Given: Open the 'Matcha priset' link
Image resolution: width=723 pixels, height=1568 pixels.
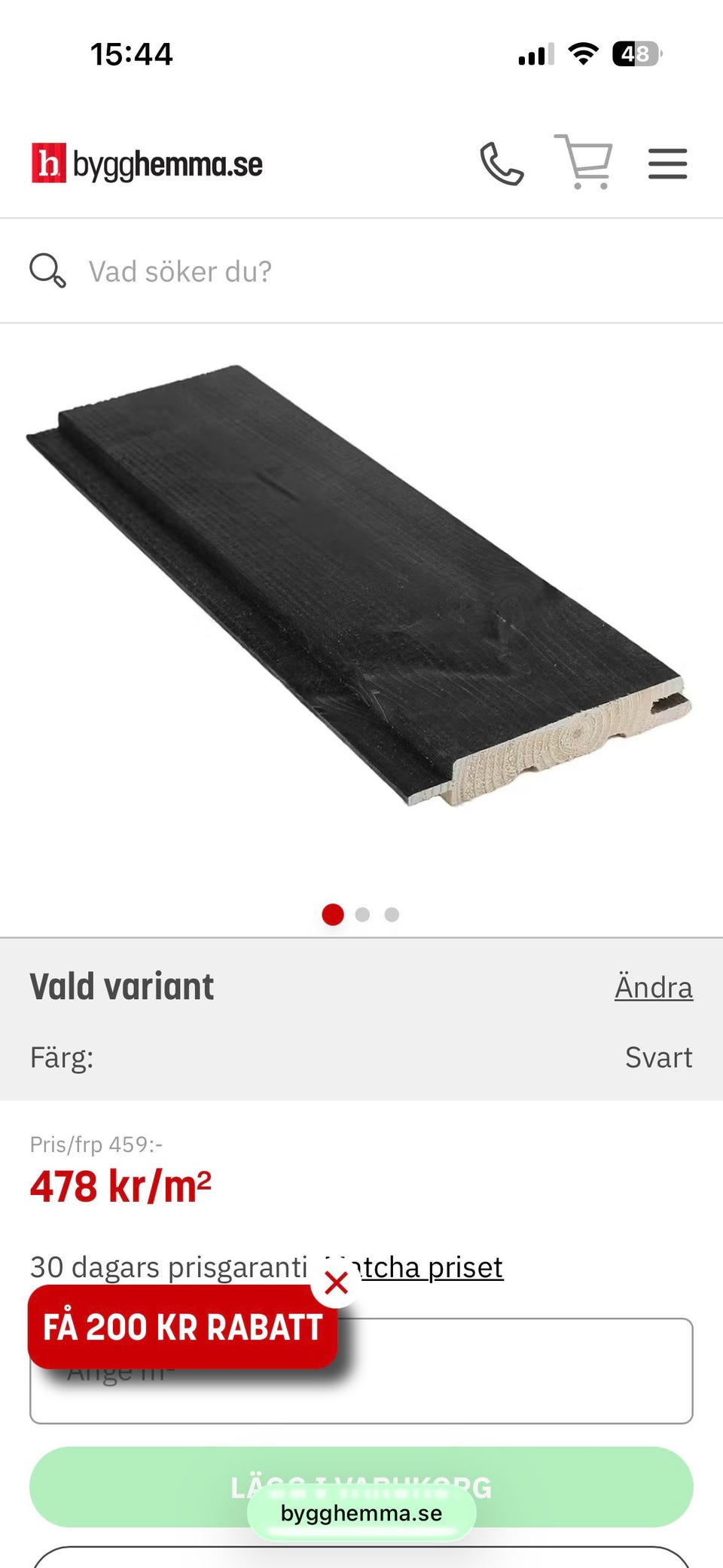Looking at the screenshot, I should coord(414,1267).
